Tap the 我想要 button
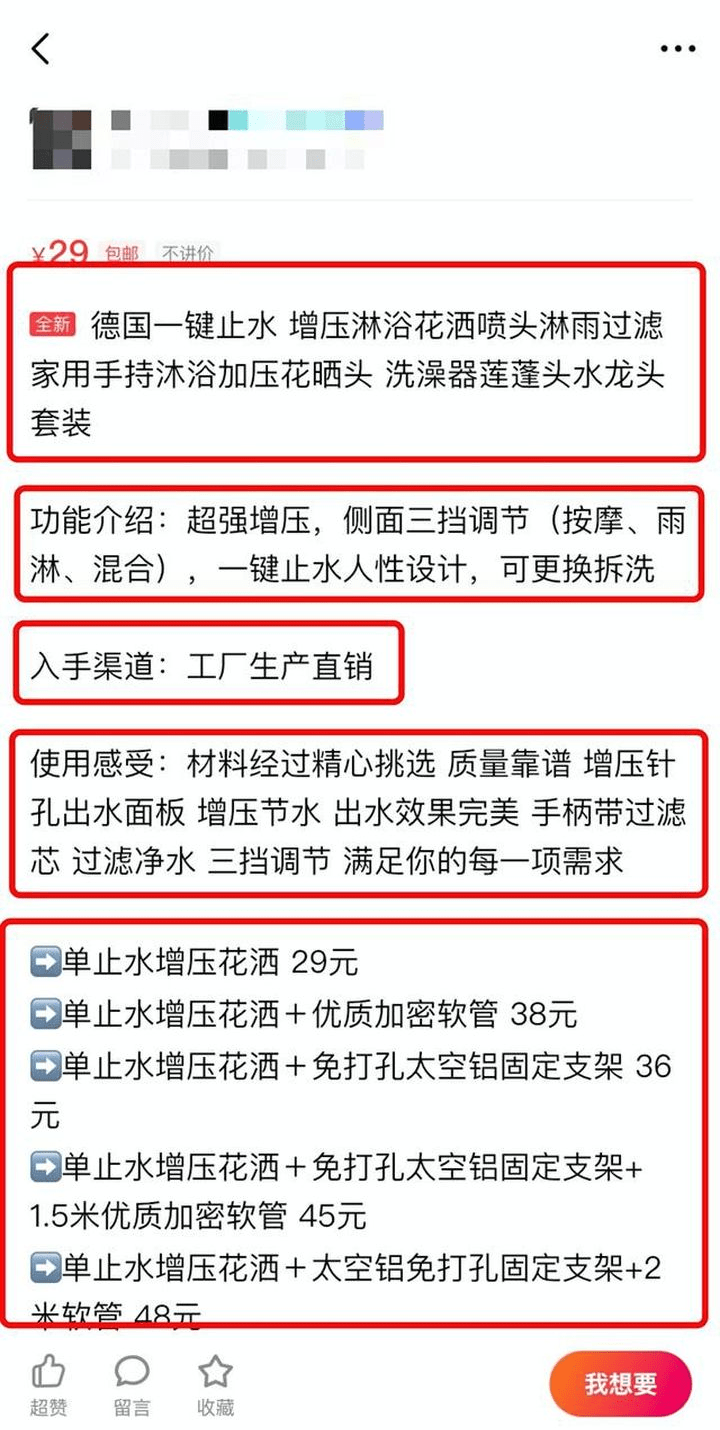Viewport: 720px width, 1430px height. [x=621, y=1384]
